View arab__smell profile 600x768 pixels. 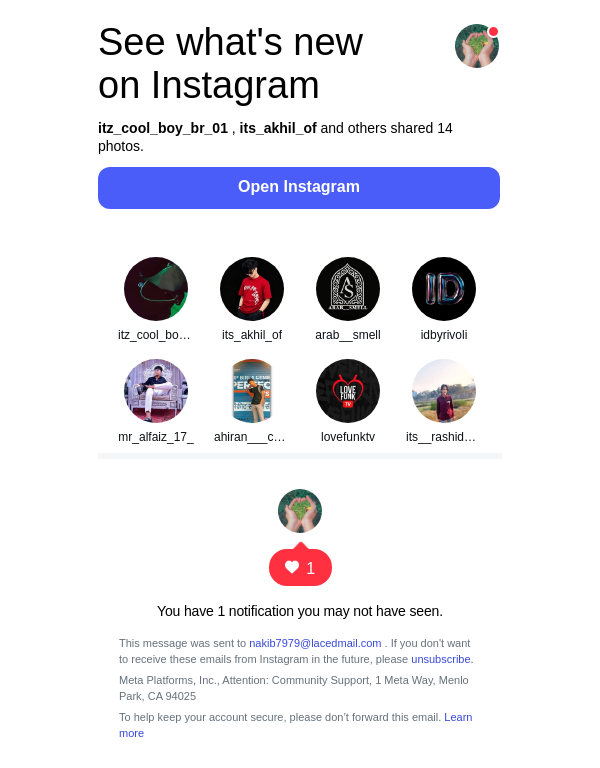348,289
